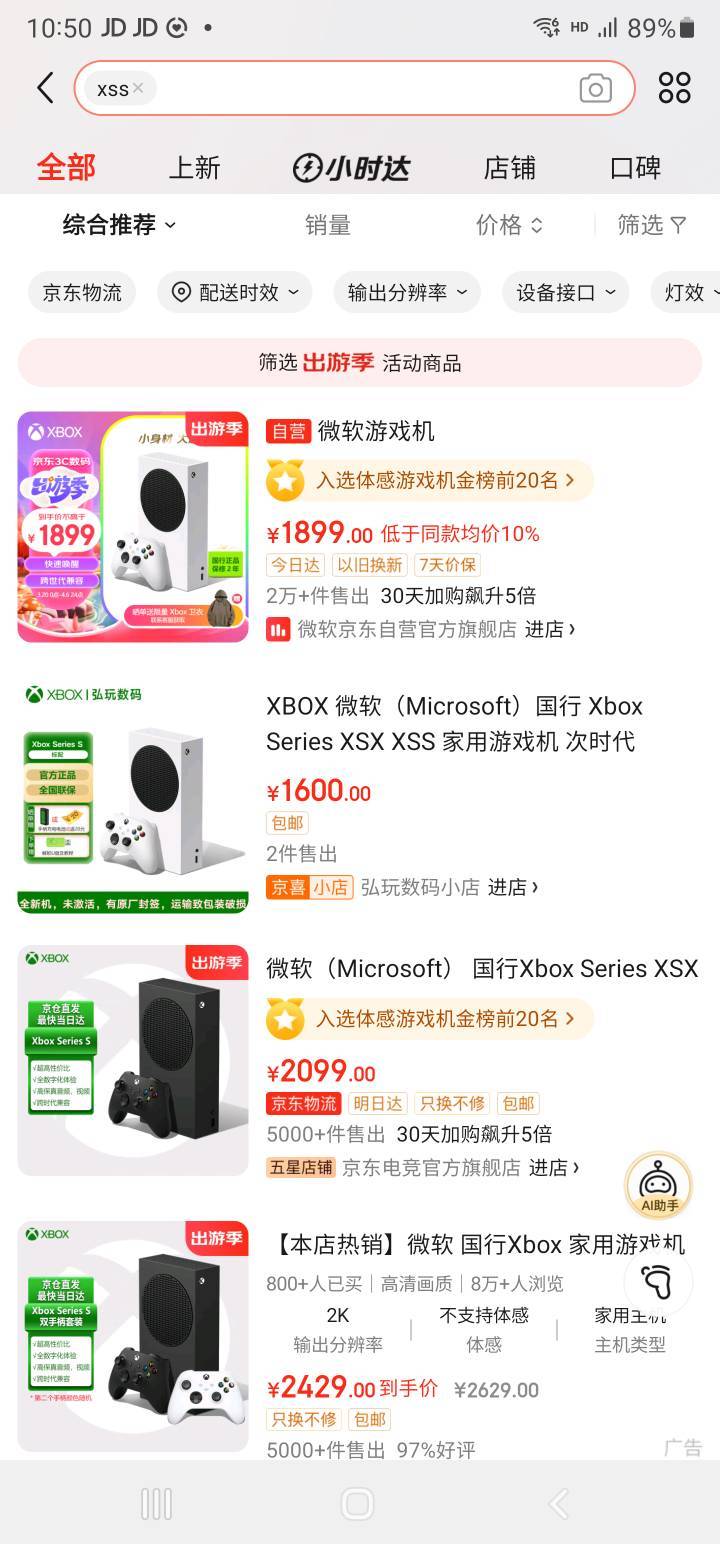
Task: Expand the 综合推荐 sort dropdown
Action: point(119,225)
